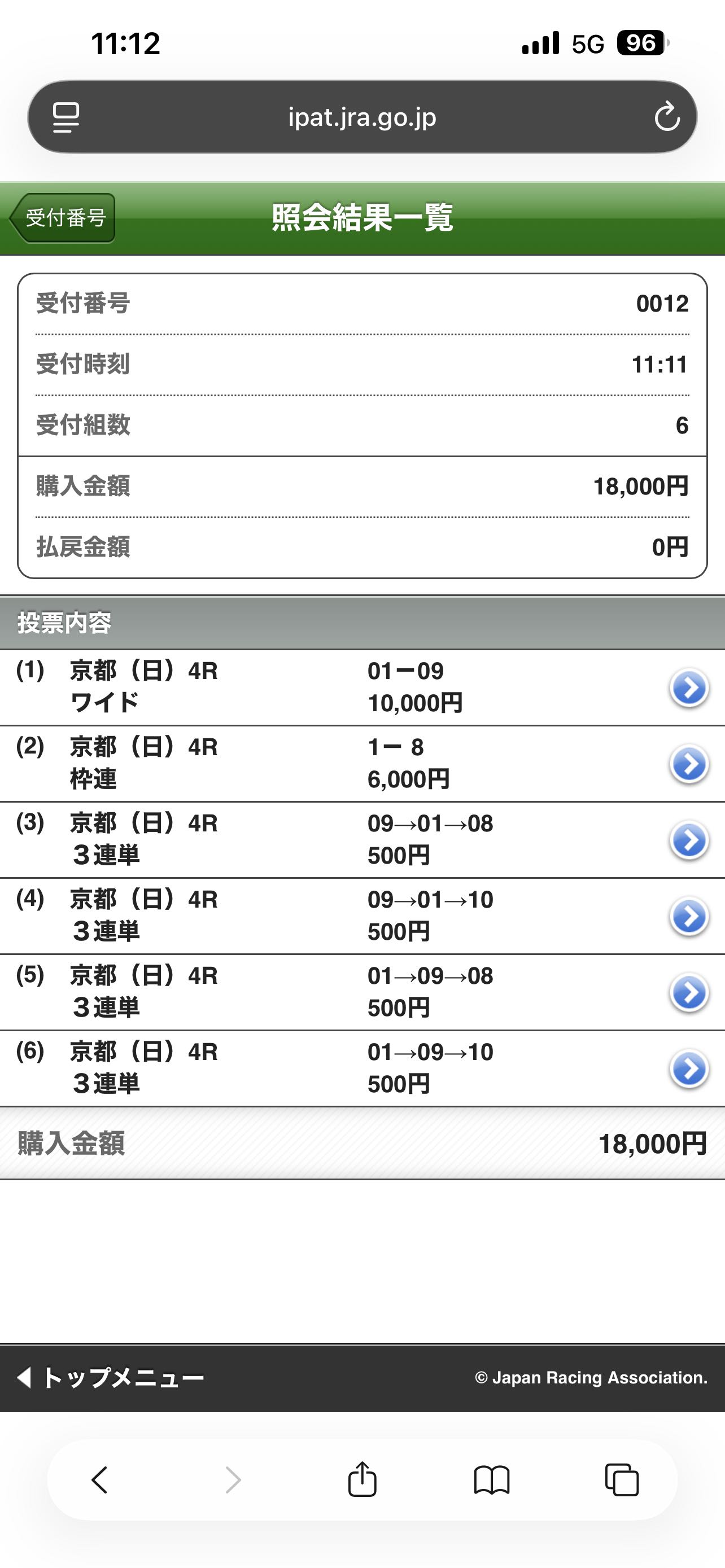Tap the ipat.jra.go.jp address bar
The height and width of the screenshot is (1568, 725).
pos(362,117)
